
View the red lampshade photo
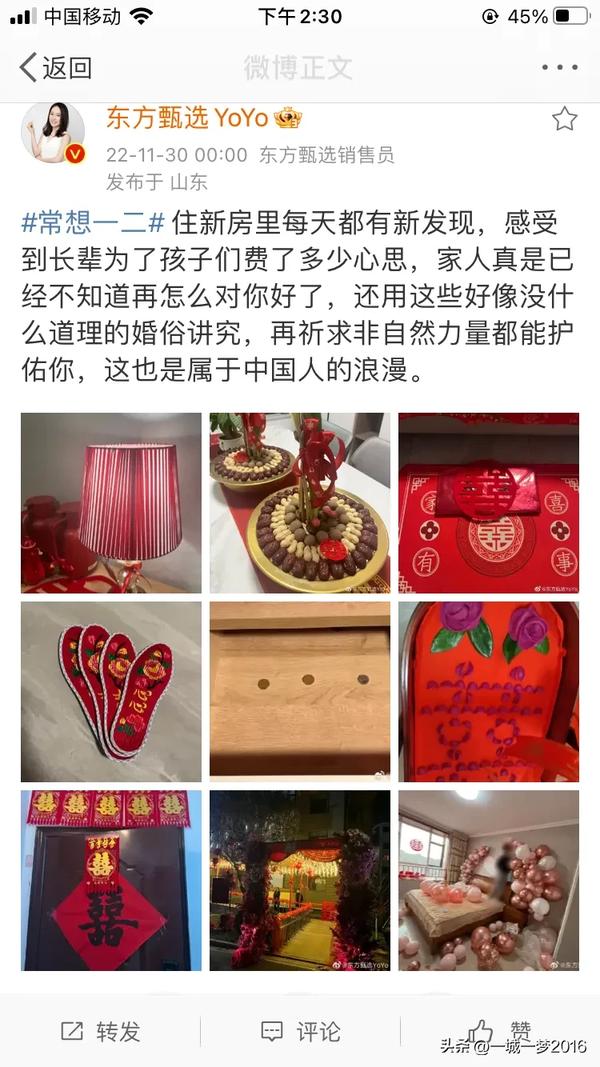(x=111, y=503)
